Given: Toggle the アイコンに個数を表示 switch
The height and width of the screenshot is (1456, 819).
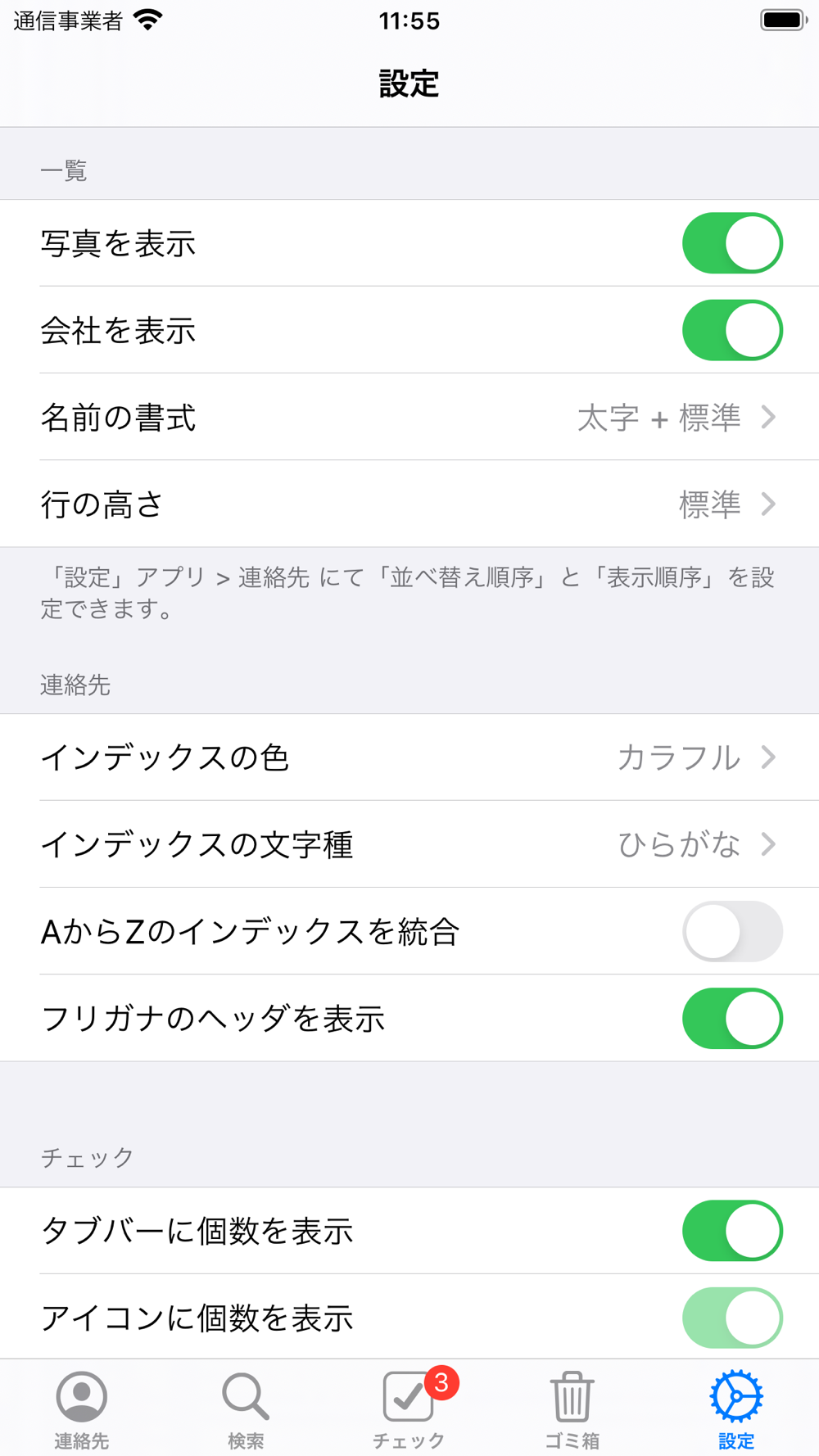Looking at the screenshot, I should pos(732,1318).
